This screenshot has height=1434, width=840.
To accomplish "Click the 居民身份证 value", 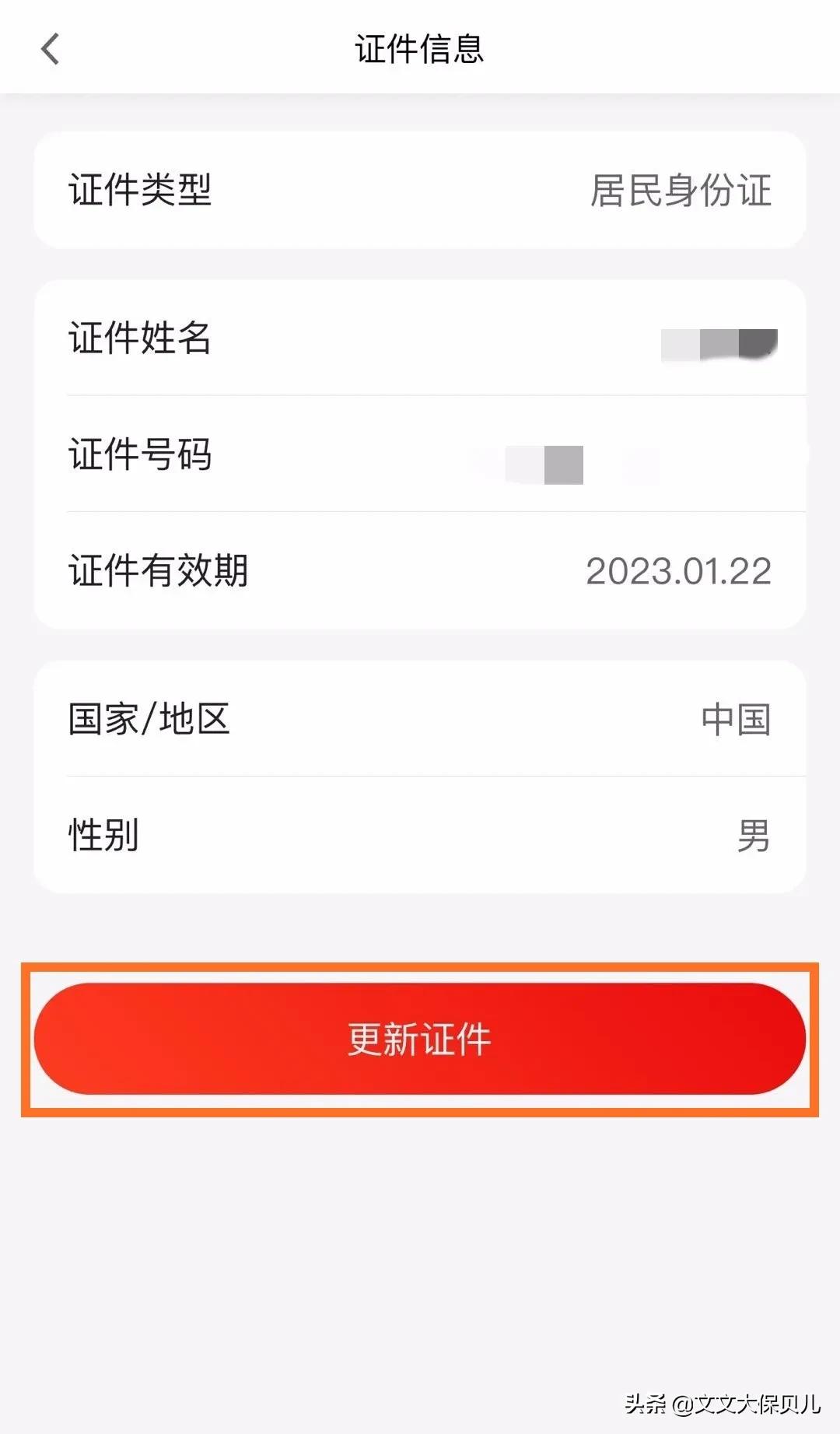I will (679, 191).
